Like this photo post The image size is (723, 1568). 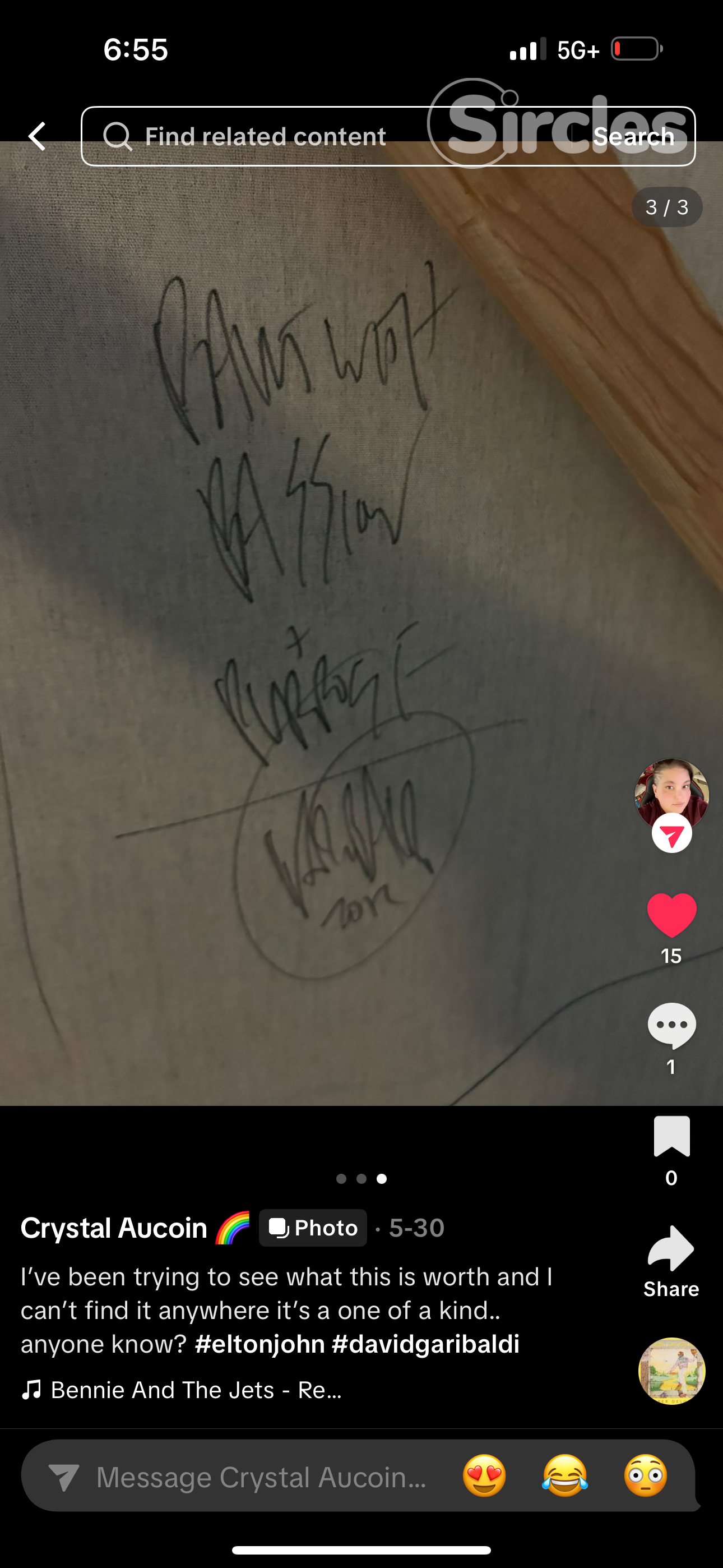[671, 915]
